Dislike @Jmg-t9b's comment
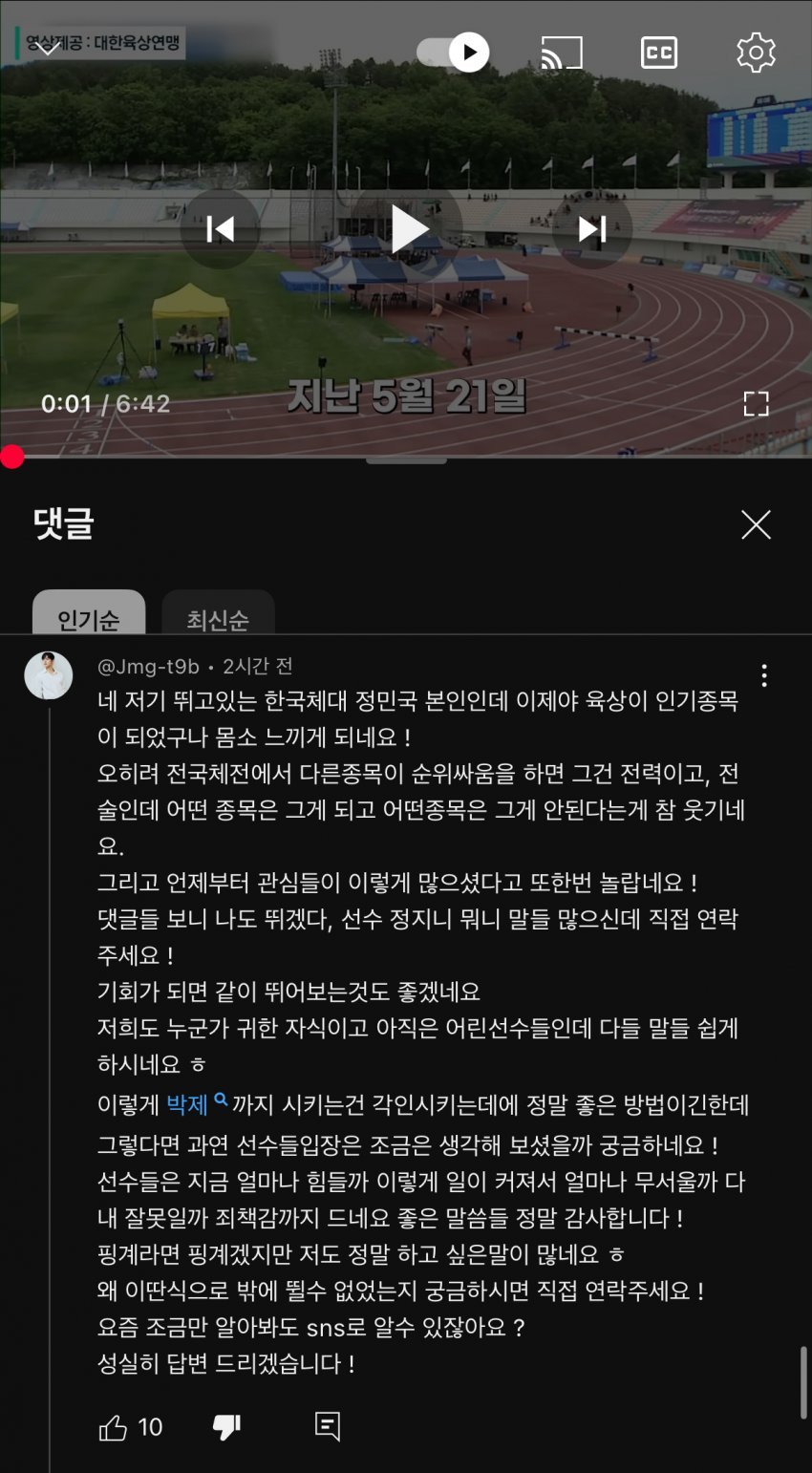 pyautogui.click(x=226, y=1427)
